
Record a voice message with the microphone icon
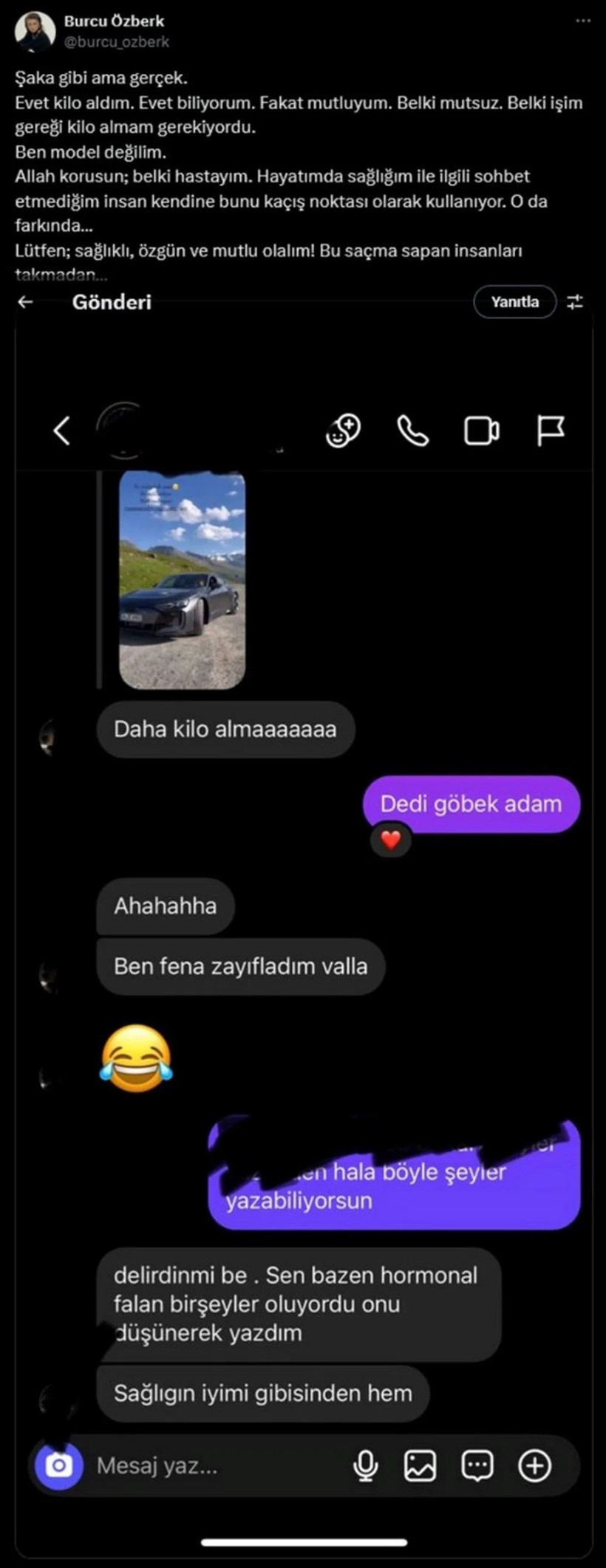point(366,1465)
